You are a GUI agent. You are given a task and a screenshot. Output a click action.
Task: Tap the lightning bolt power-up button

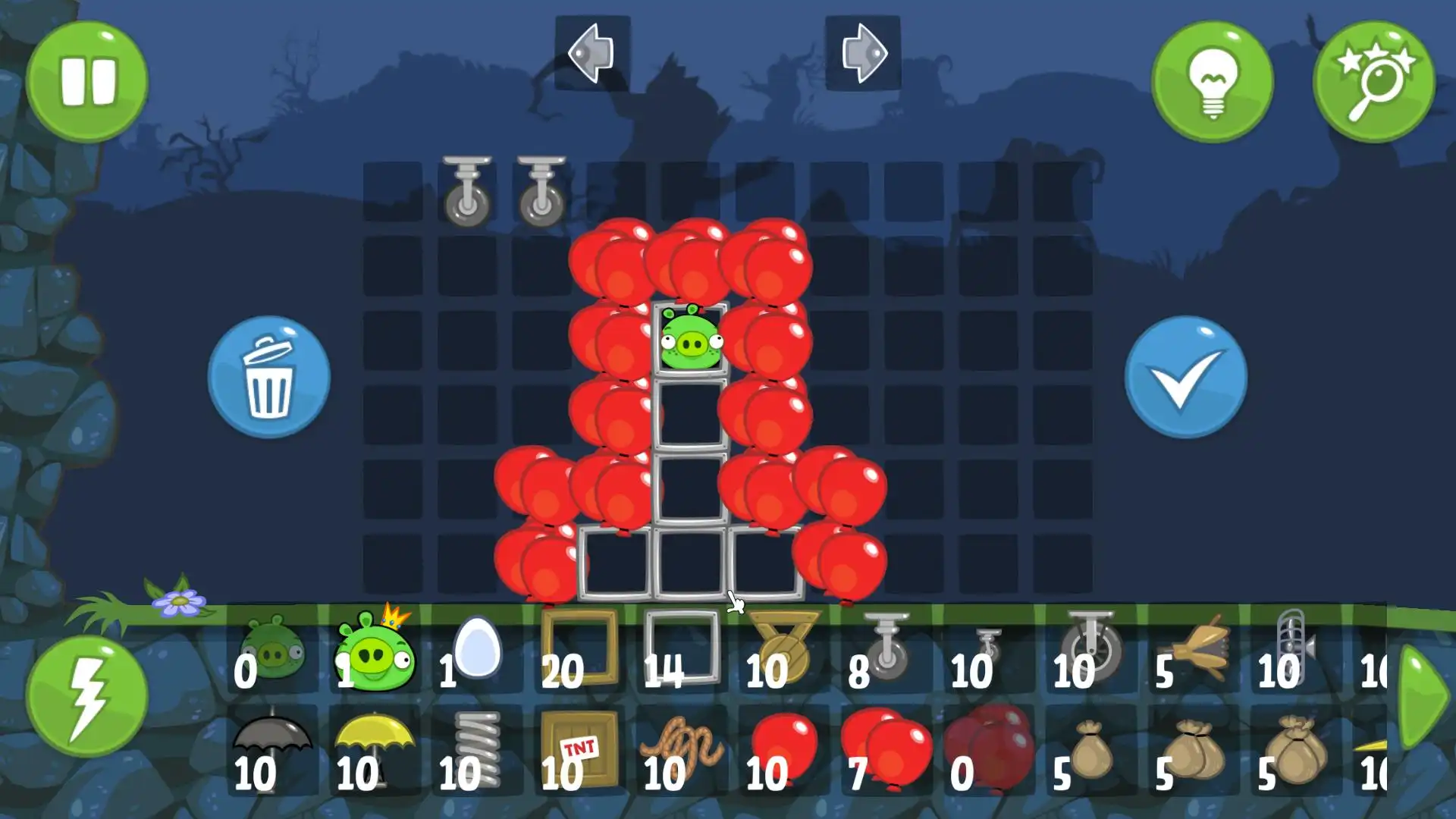[x=87, y=696]
